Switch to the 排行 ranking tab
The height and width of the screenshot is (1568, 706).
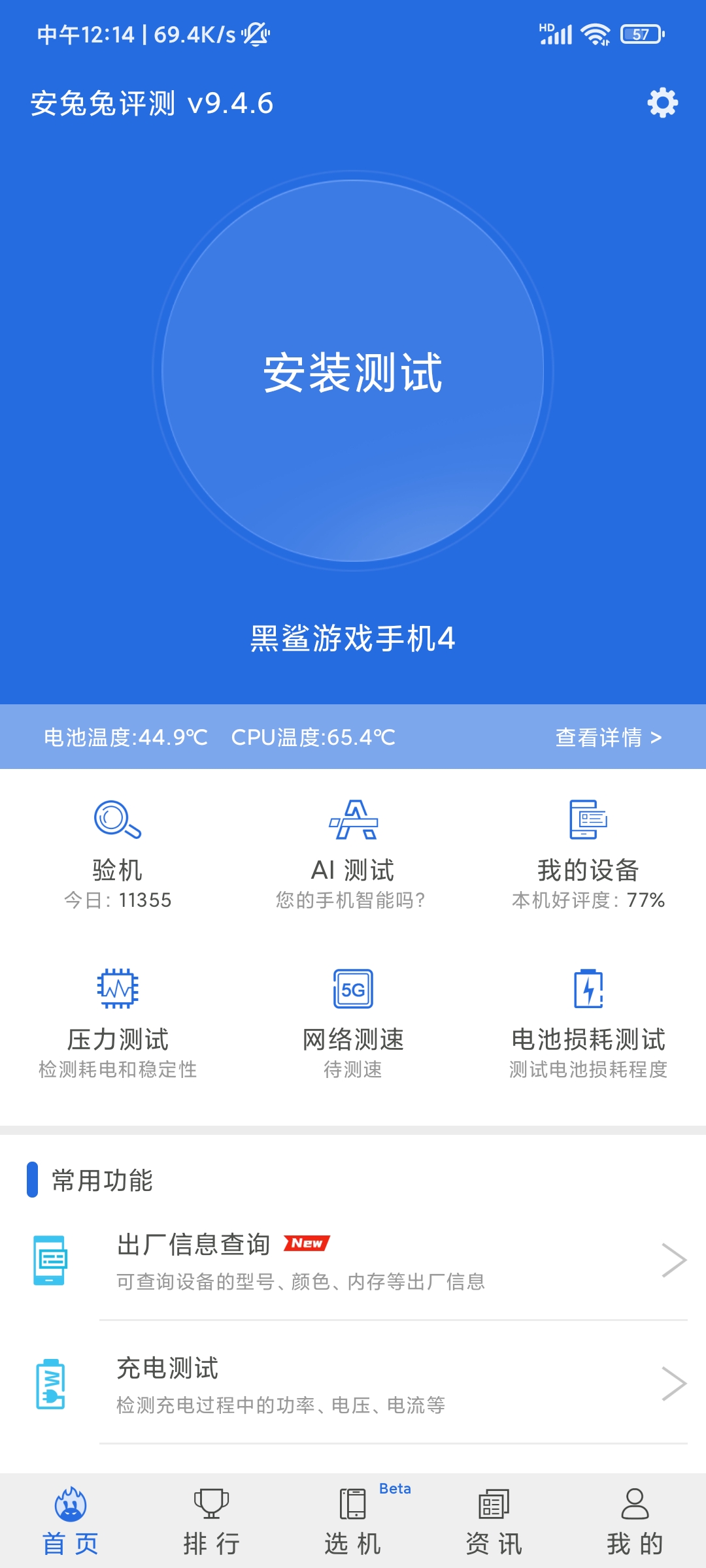click(x=212, y=1522)
